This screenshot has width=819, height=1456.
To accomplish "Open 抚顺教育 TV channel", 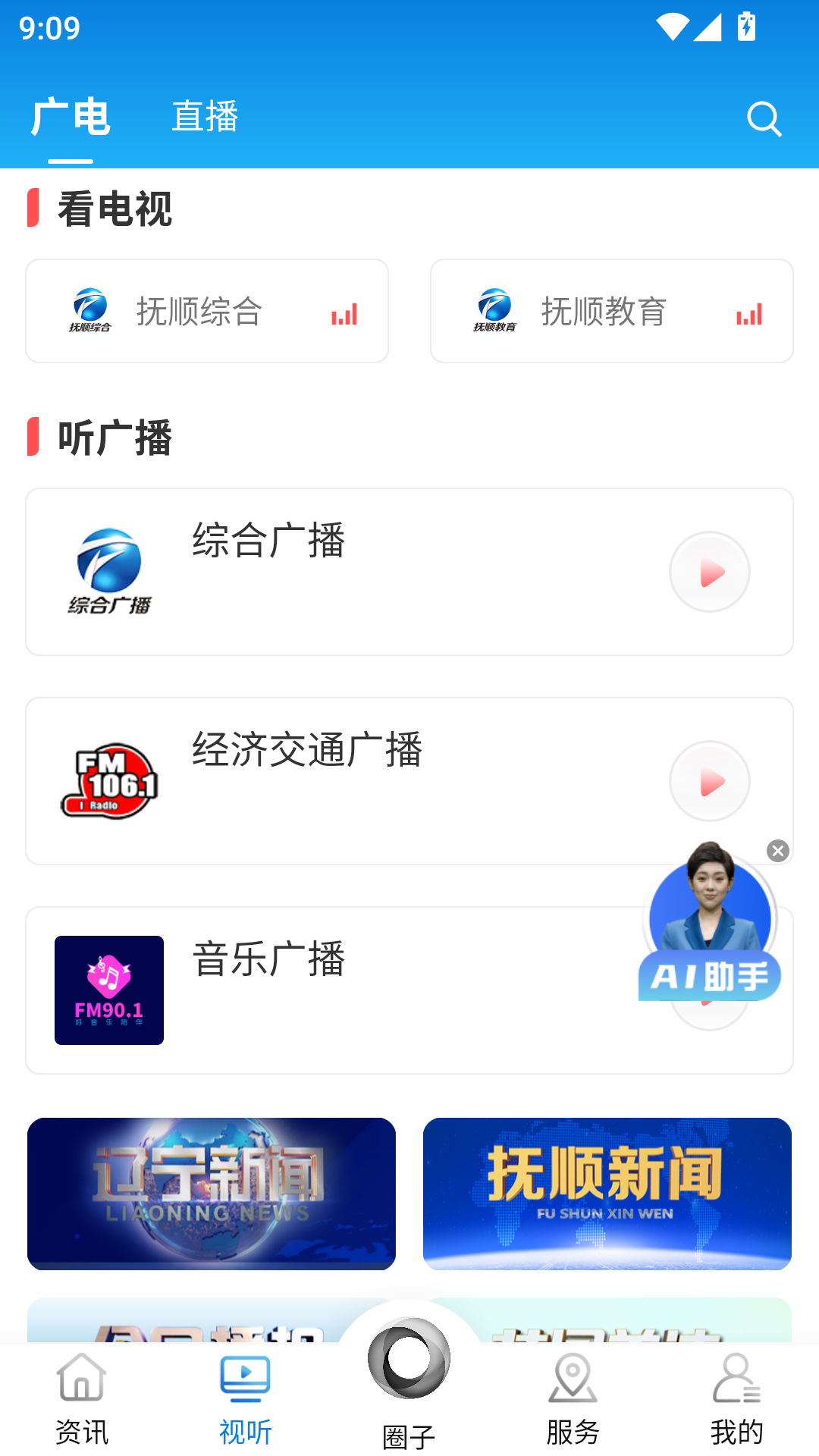I will pos(611,310).
